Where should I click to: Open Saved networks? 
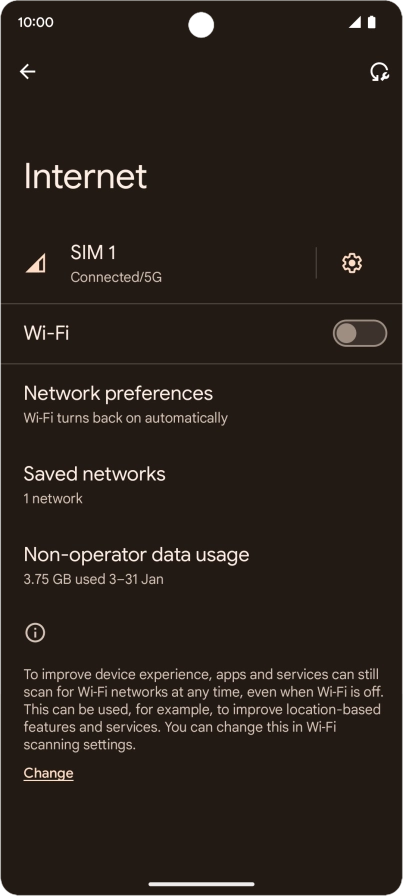(201, 485)
